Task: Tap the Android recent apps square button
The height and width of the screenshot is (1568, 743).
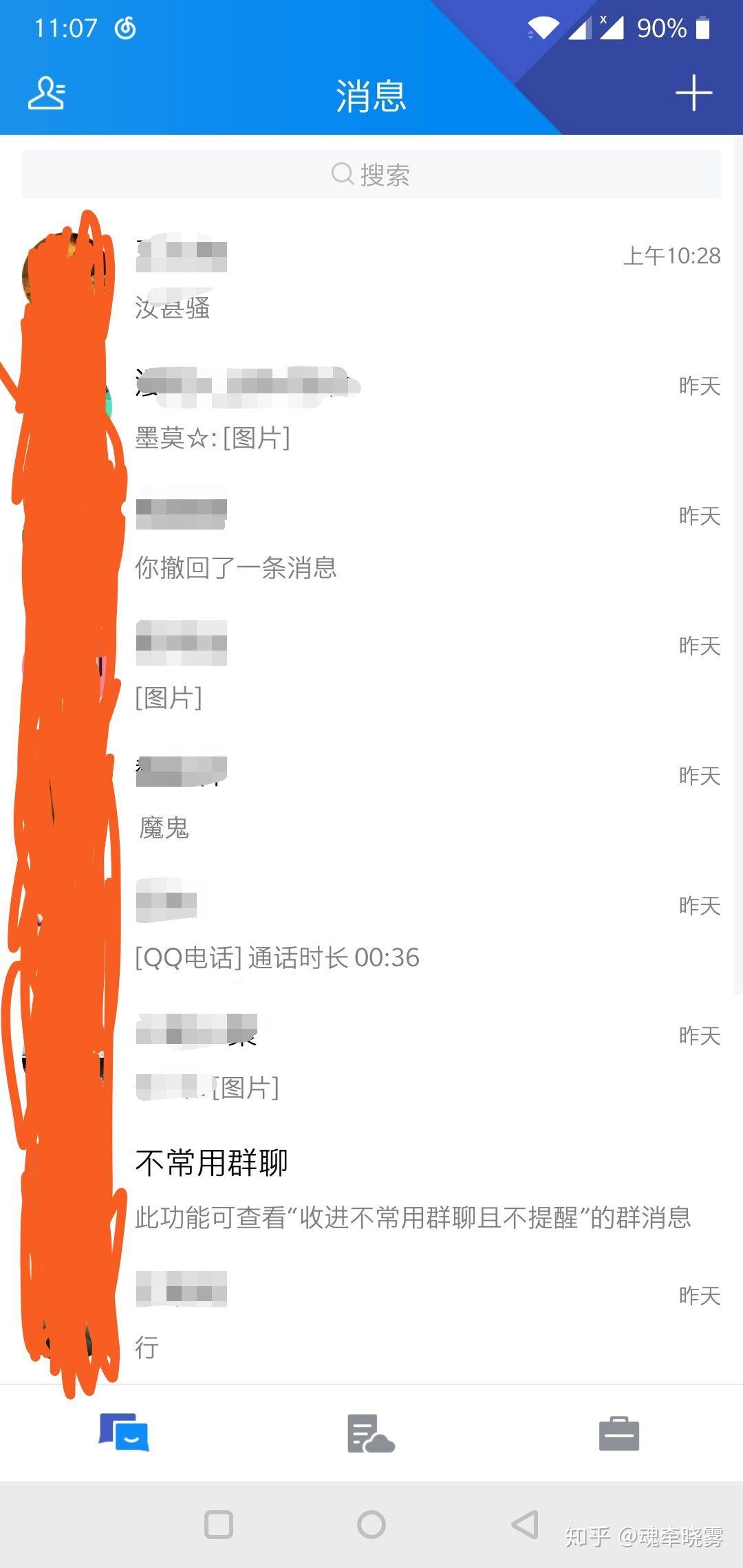Action: [x=219, y=1525]
